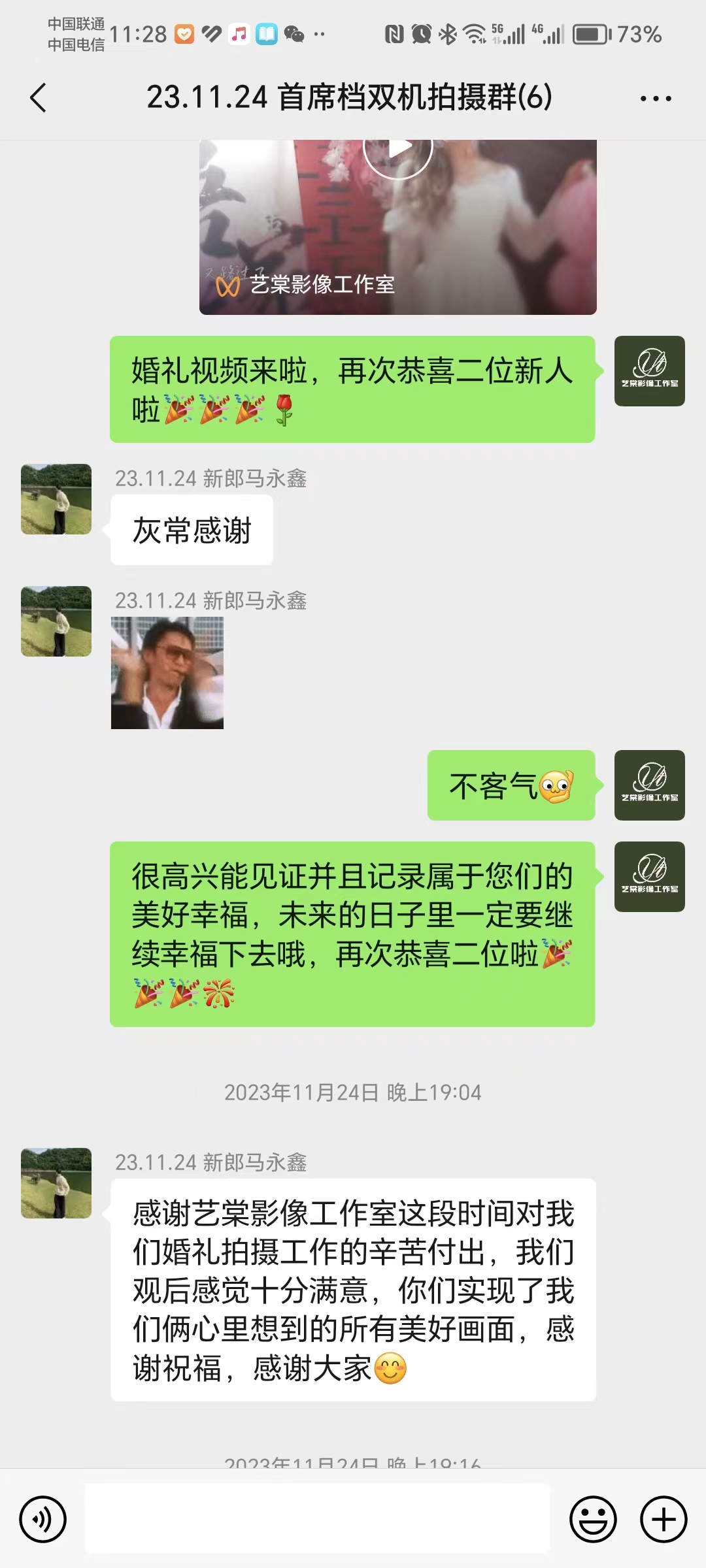Screen dimensions: 706x1568
Task: Switch to voice message input
Action: pos(43,1519)
